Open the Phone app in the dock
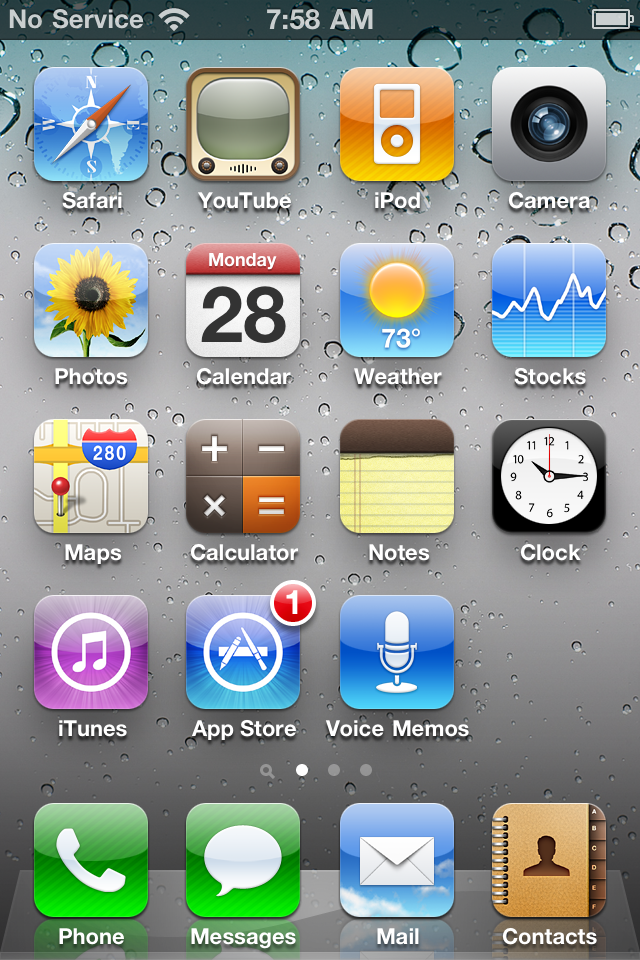Image resolution: width=640 pixels, height=960 pixels. coord(91,860)
